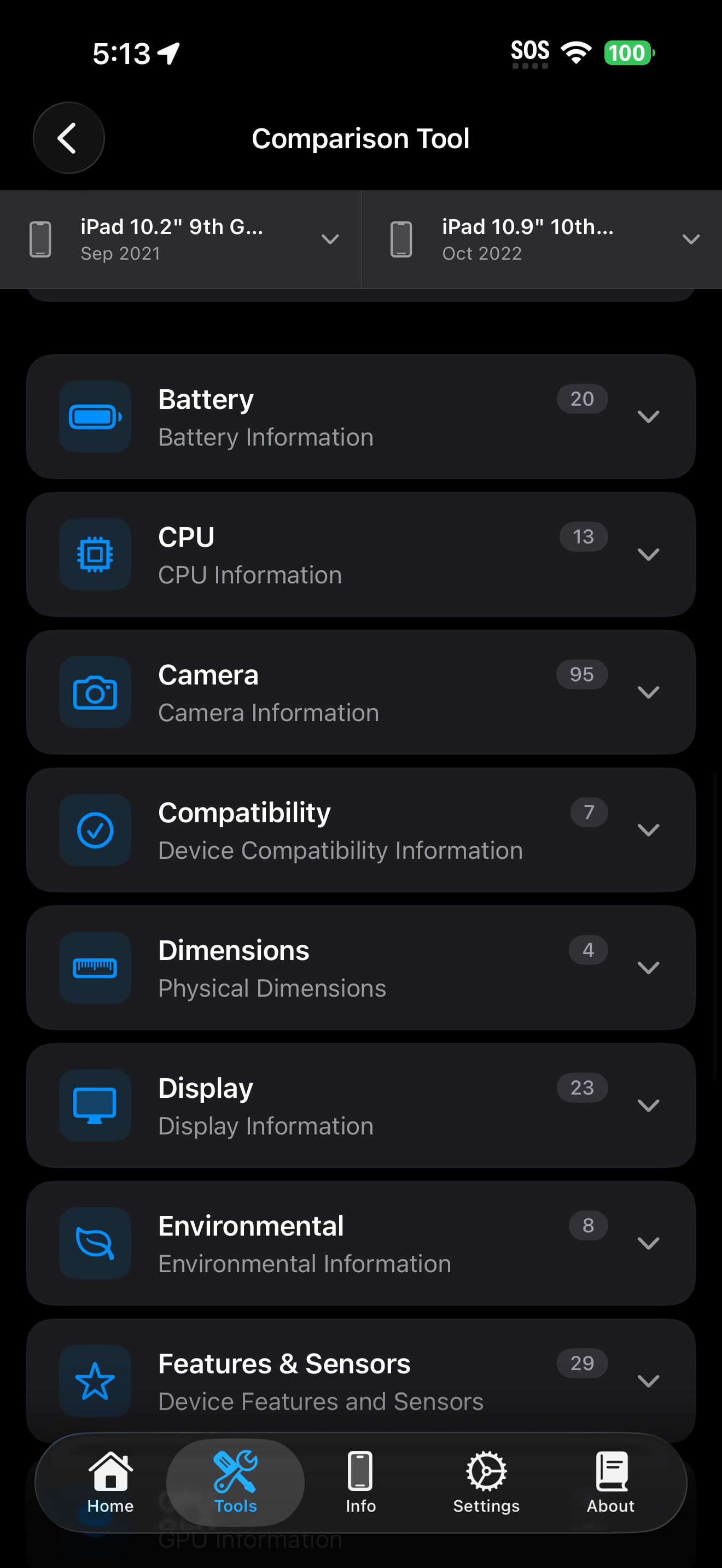This screenshot has height=1568, width=722.
Task: Expand the Battery section
Action: click(x=649, y=417)
